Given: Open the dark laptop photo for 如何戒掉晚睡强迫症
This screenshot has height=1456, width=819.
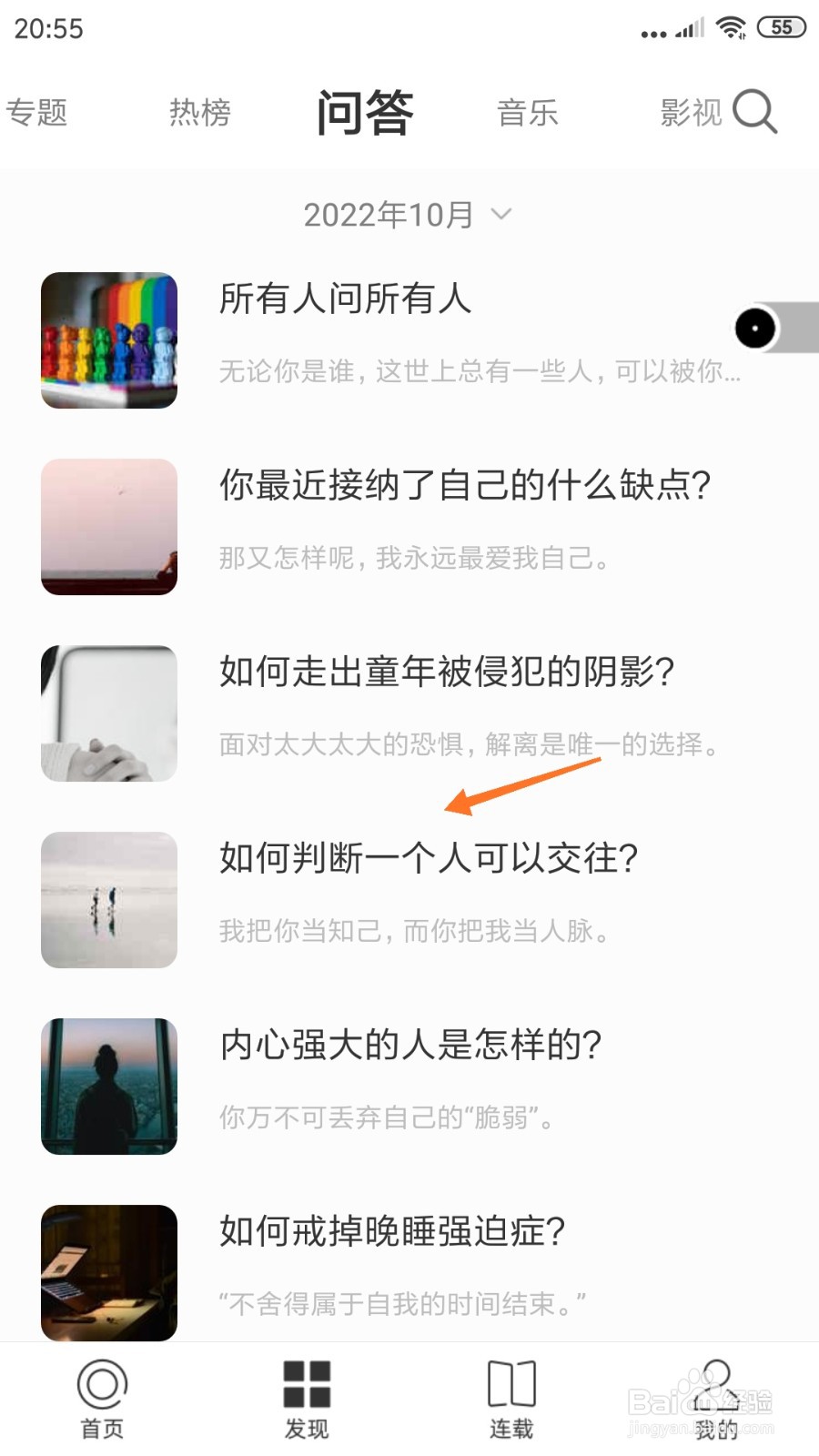Looking at the screenshot, I should click(108, 1272).
